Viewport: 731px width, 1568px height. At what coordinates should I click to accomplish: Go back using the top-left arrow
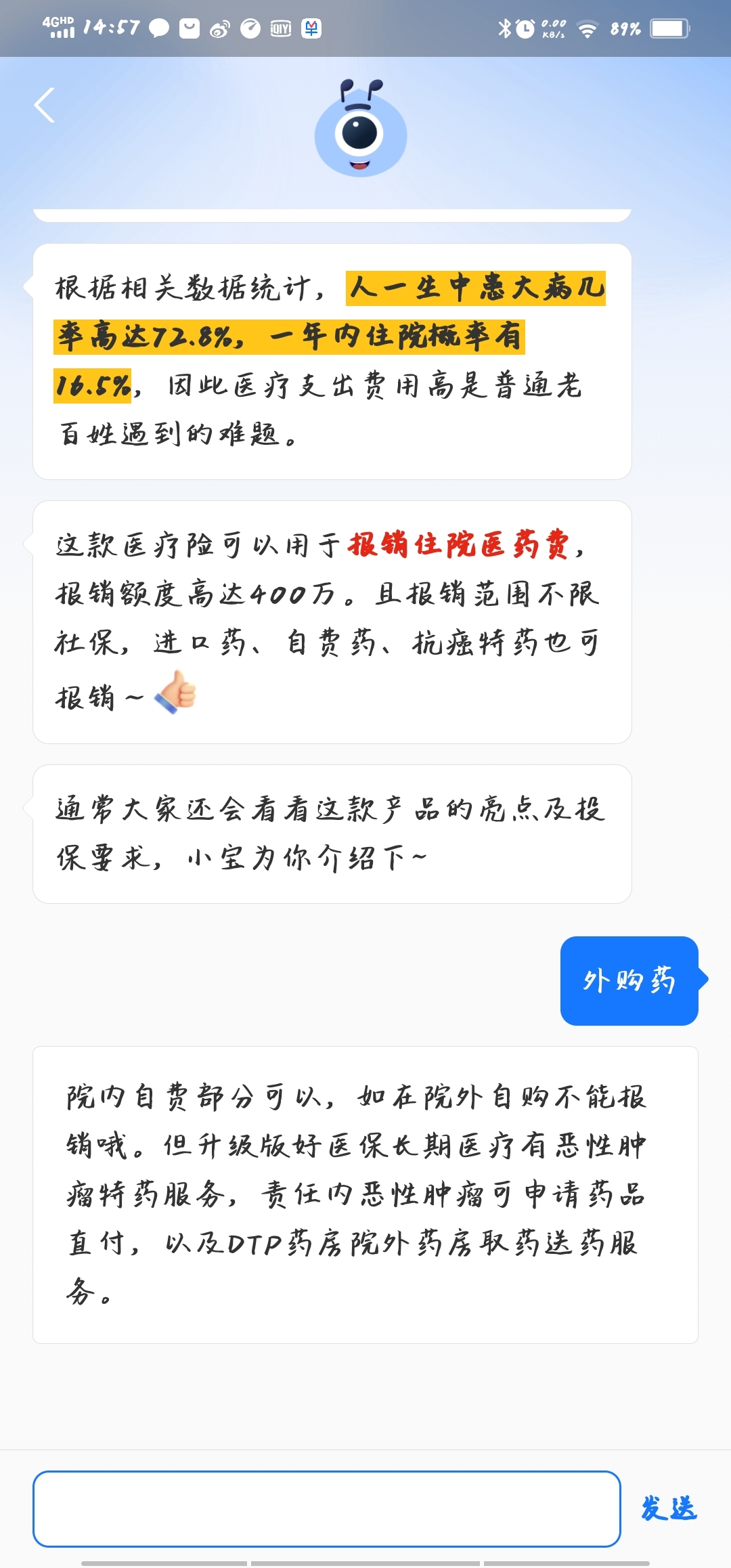click(x=45, y=105)
